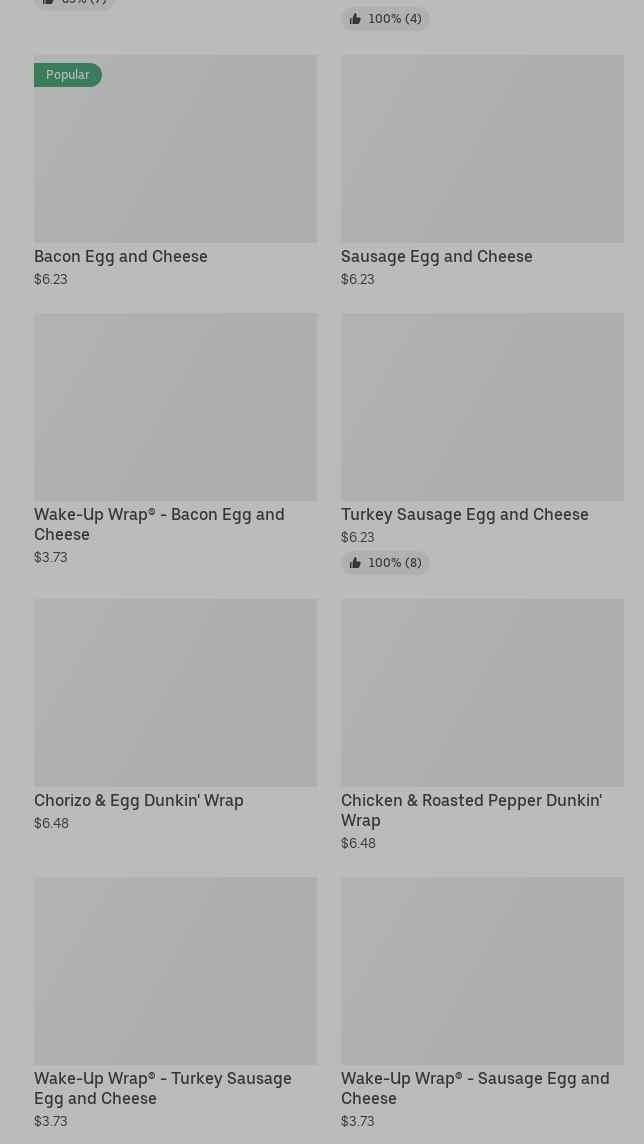Open the Bacon Egg and Cheese item
644x1144 pixels.
click(x=176, y=171)
